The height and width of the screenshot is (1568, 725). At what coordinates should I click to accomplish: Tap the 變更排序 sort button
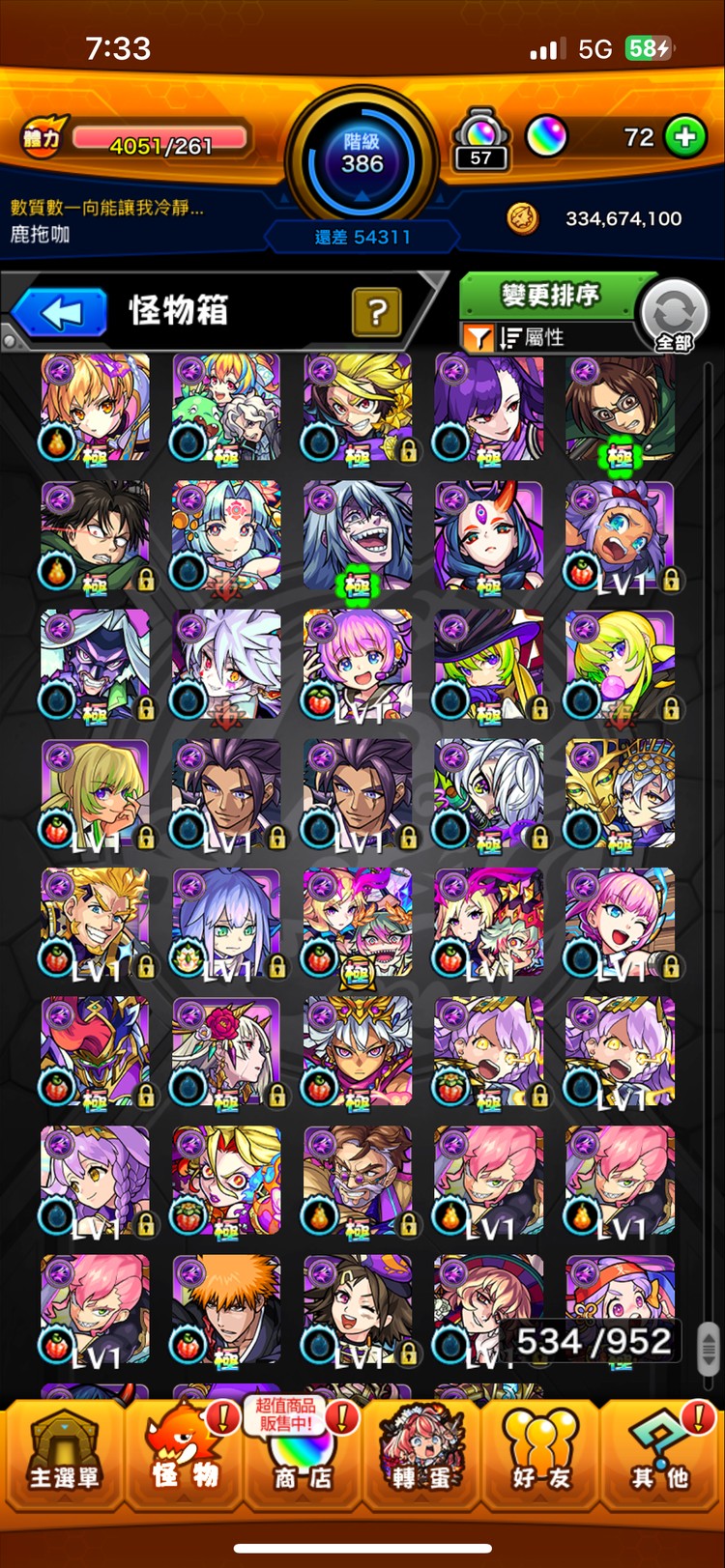549,295
